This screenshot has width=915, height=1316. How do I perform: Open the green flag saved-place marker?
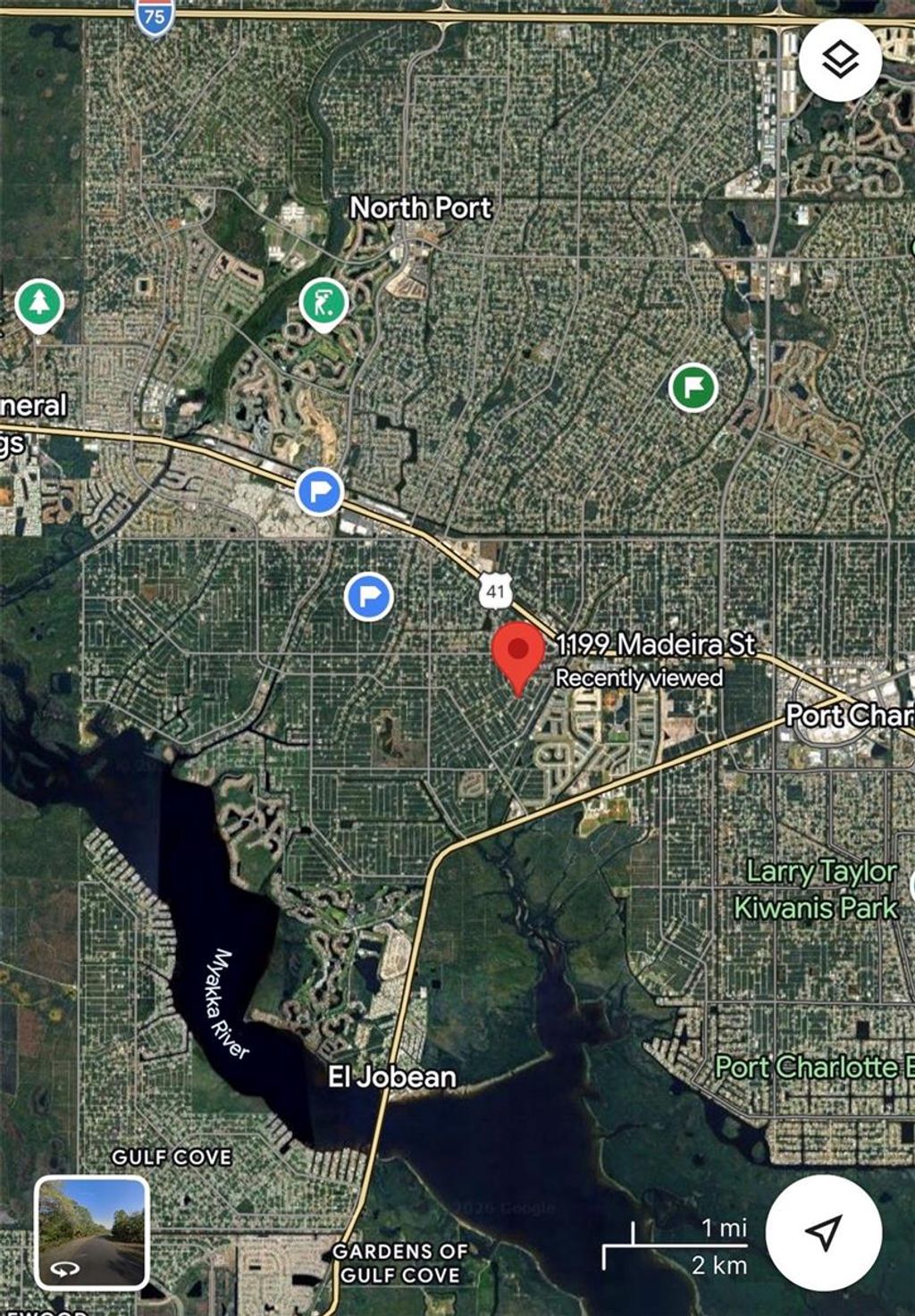tap(693, 387)
